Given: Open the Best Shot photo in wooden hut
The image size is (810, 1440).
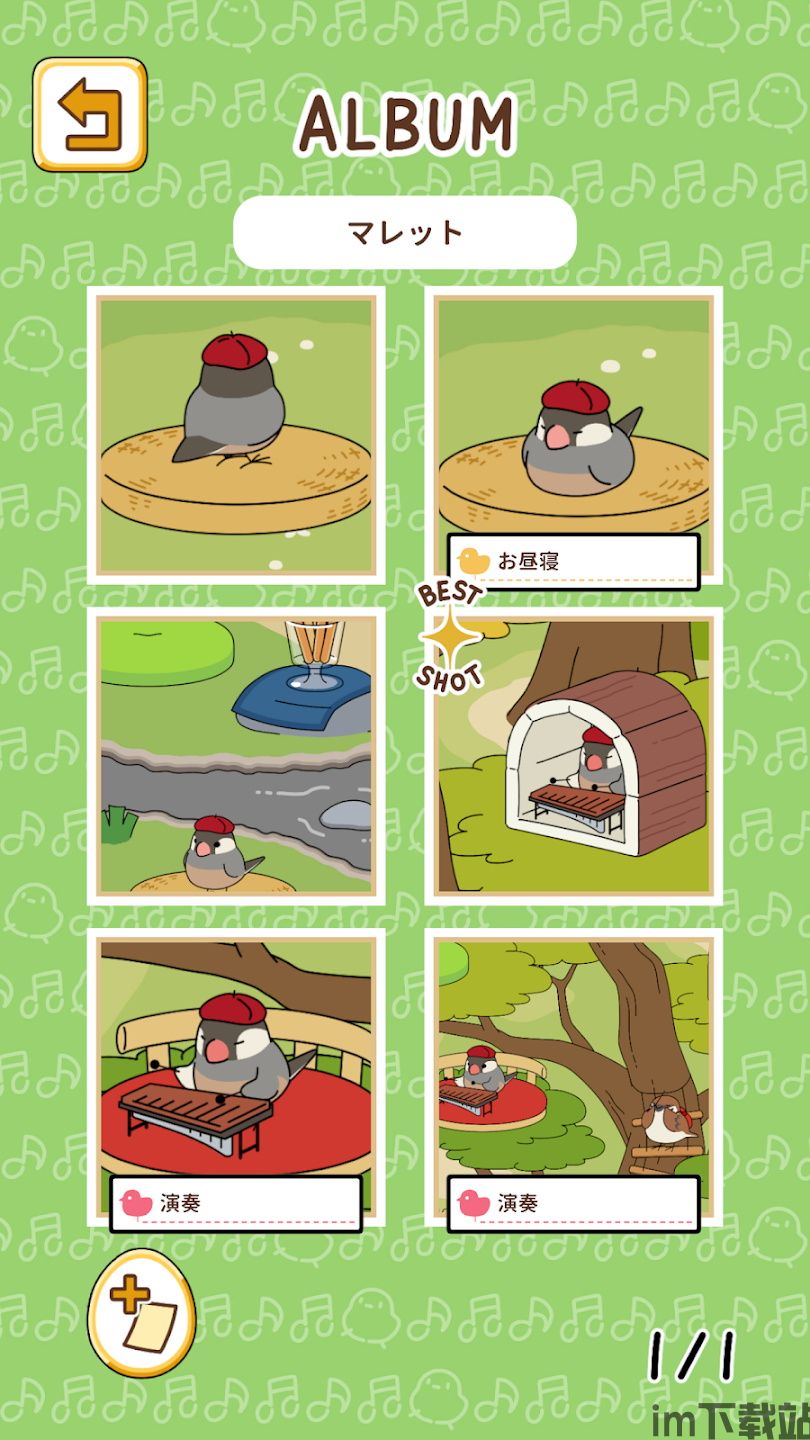Looking at the screenshot, I should click(x=574, y=756).
